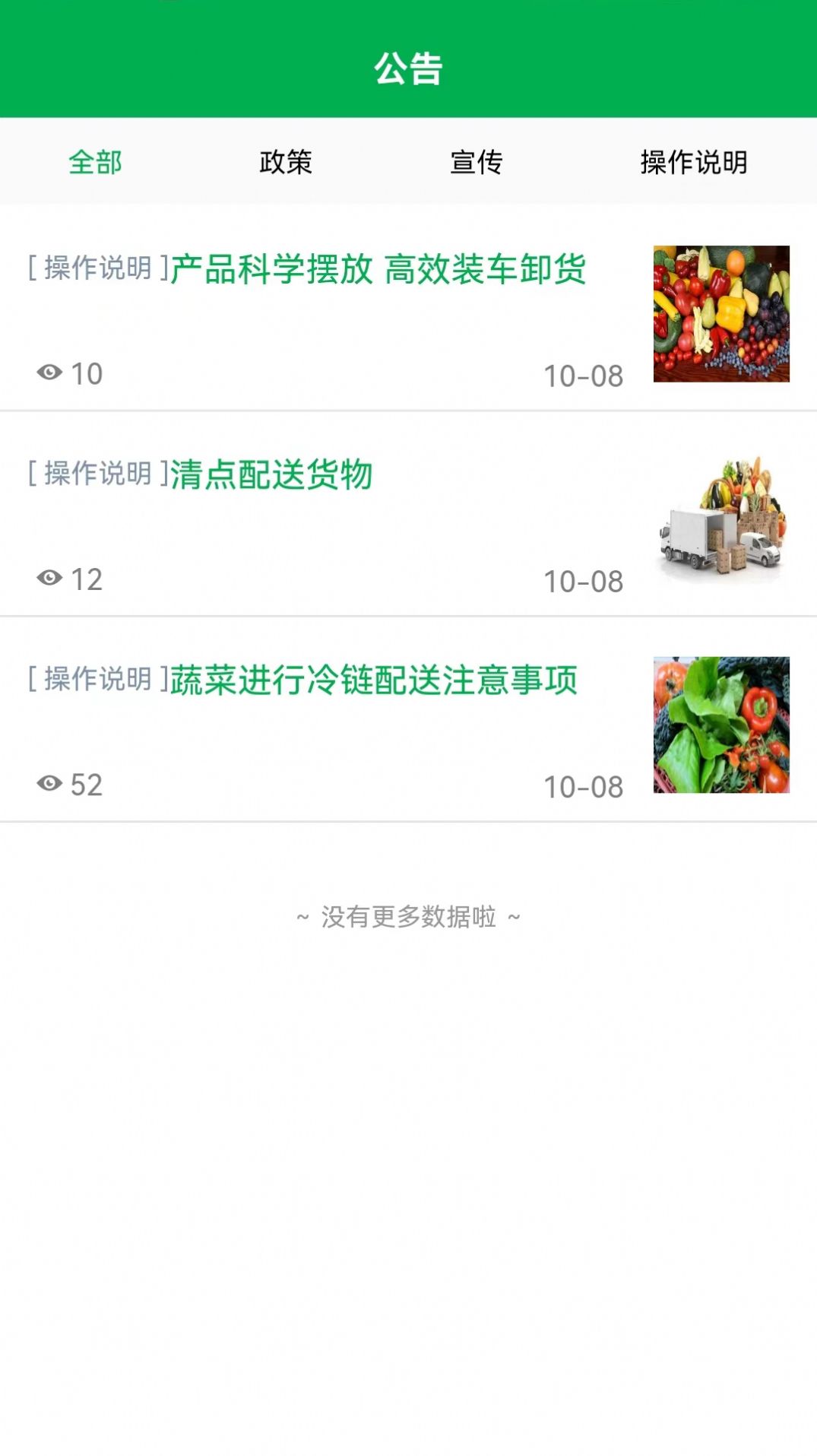
Task: Switch to the 政策 tab
Action: coord(286,162)
